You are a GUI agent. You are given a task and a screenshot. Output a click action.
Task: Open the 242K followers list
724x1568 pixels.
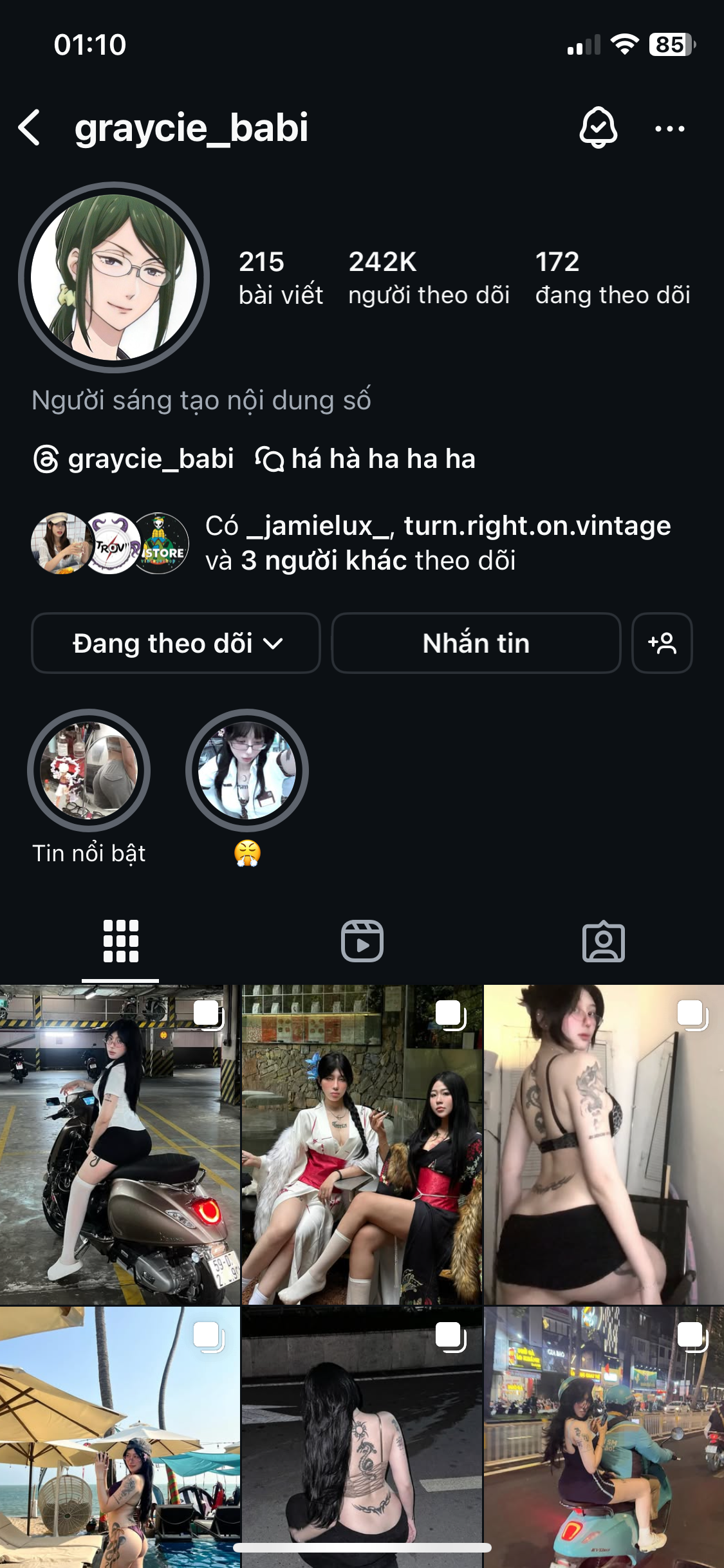pyautogui.click(x=428, y=278)
